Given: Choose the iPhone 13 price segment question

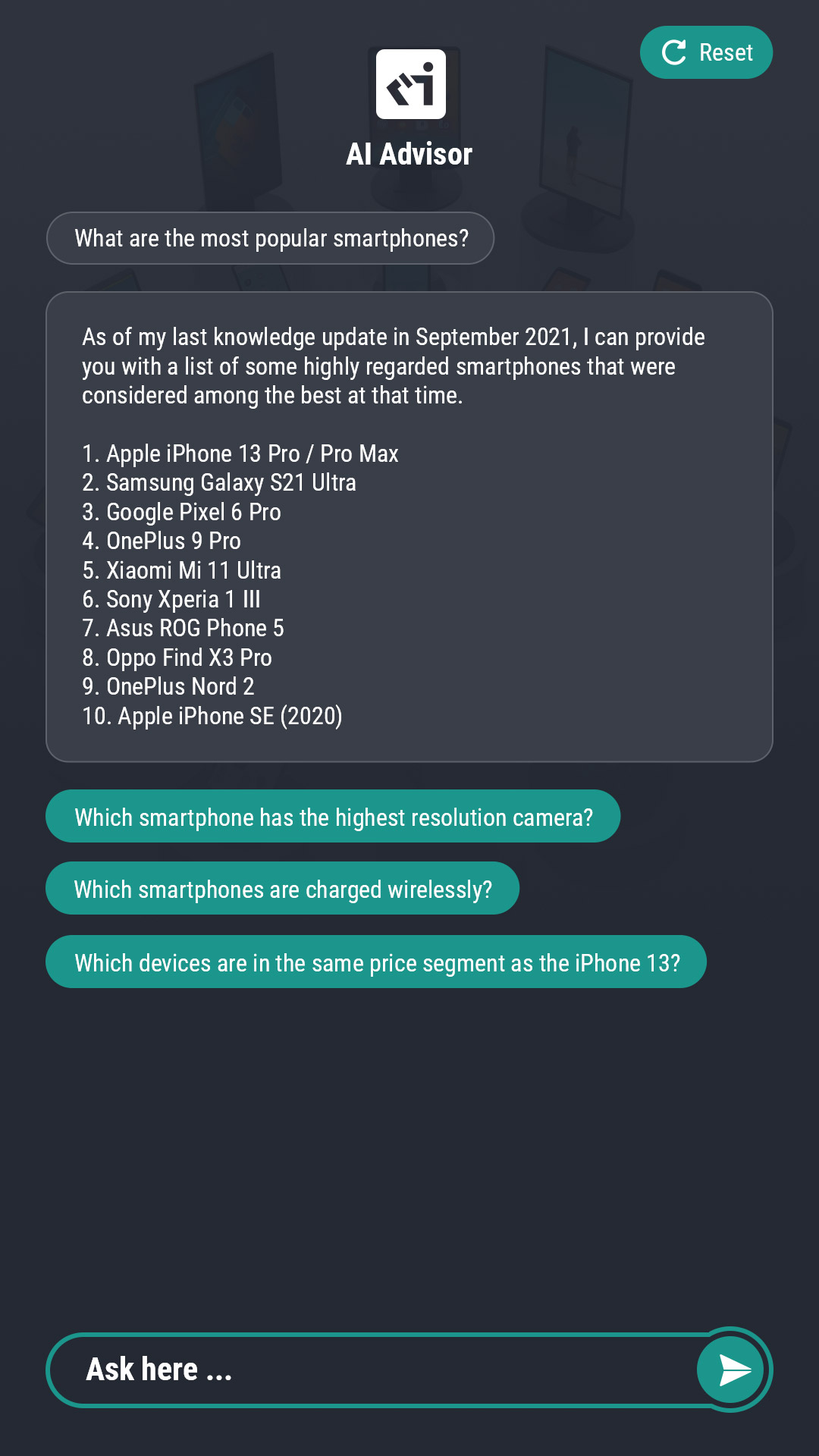Looking at the screenshot, I should (376, 962).
